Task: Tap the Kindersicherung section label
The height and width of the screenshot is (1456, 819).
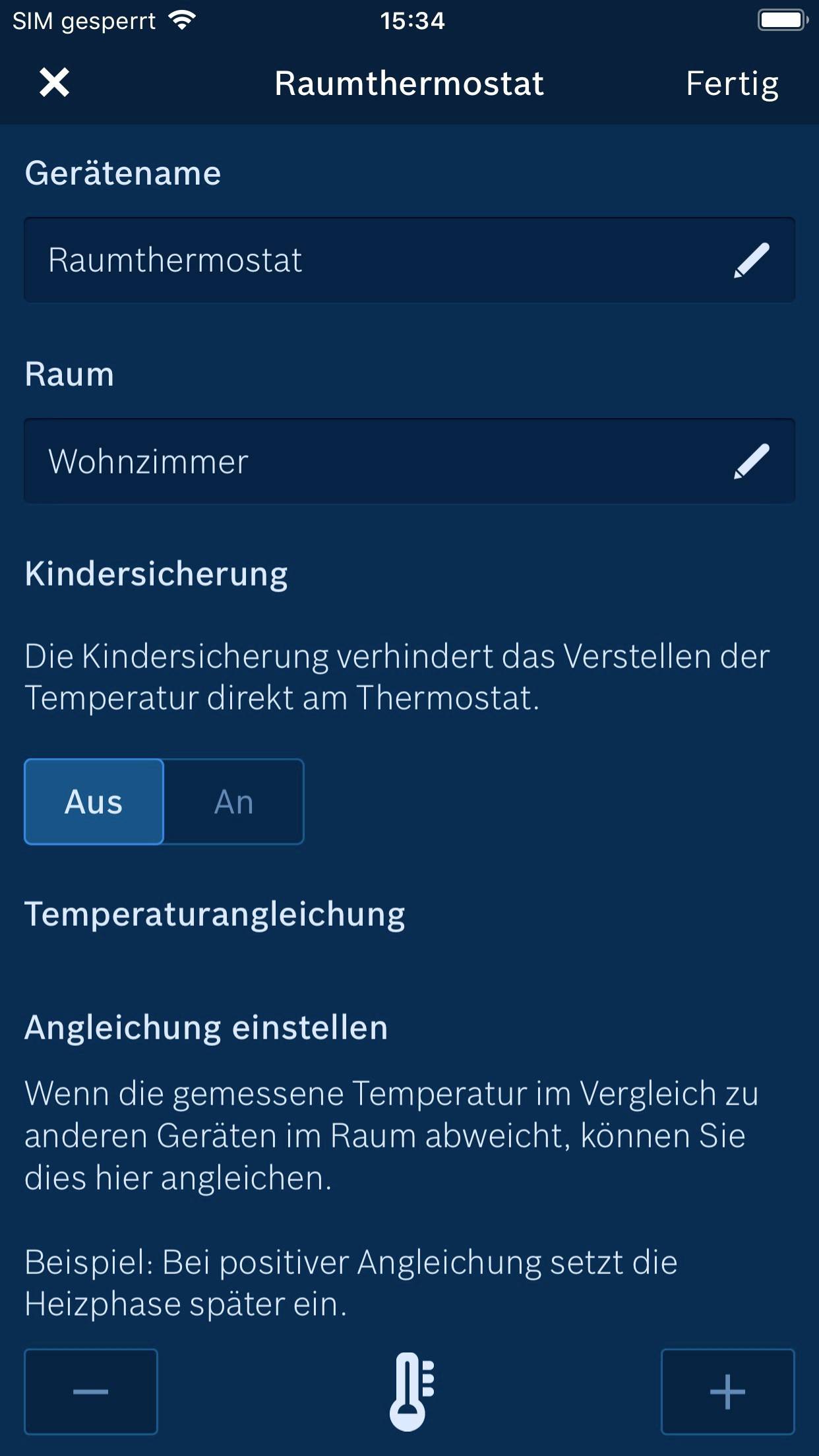Action: coord(156,573)
